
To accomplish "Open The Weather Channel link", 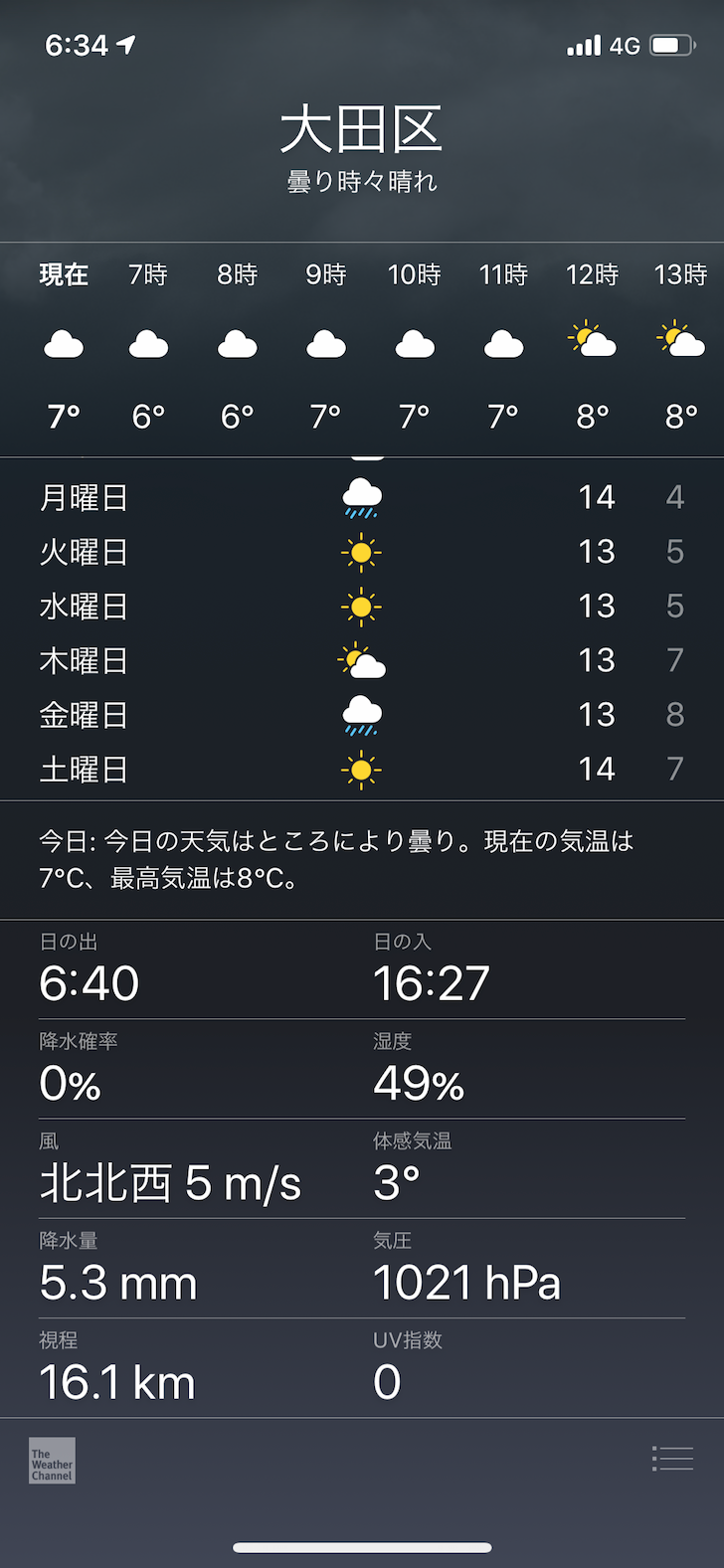I will click(52, 1461).
